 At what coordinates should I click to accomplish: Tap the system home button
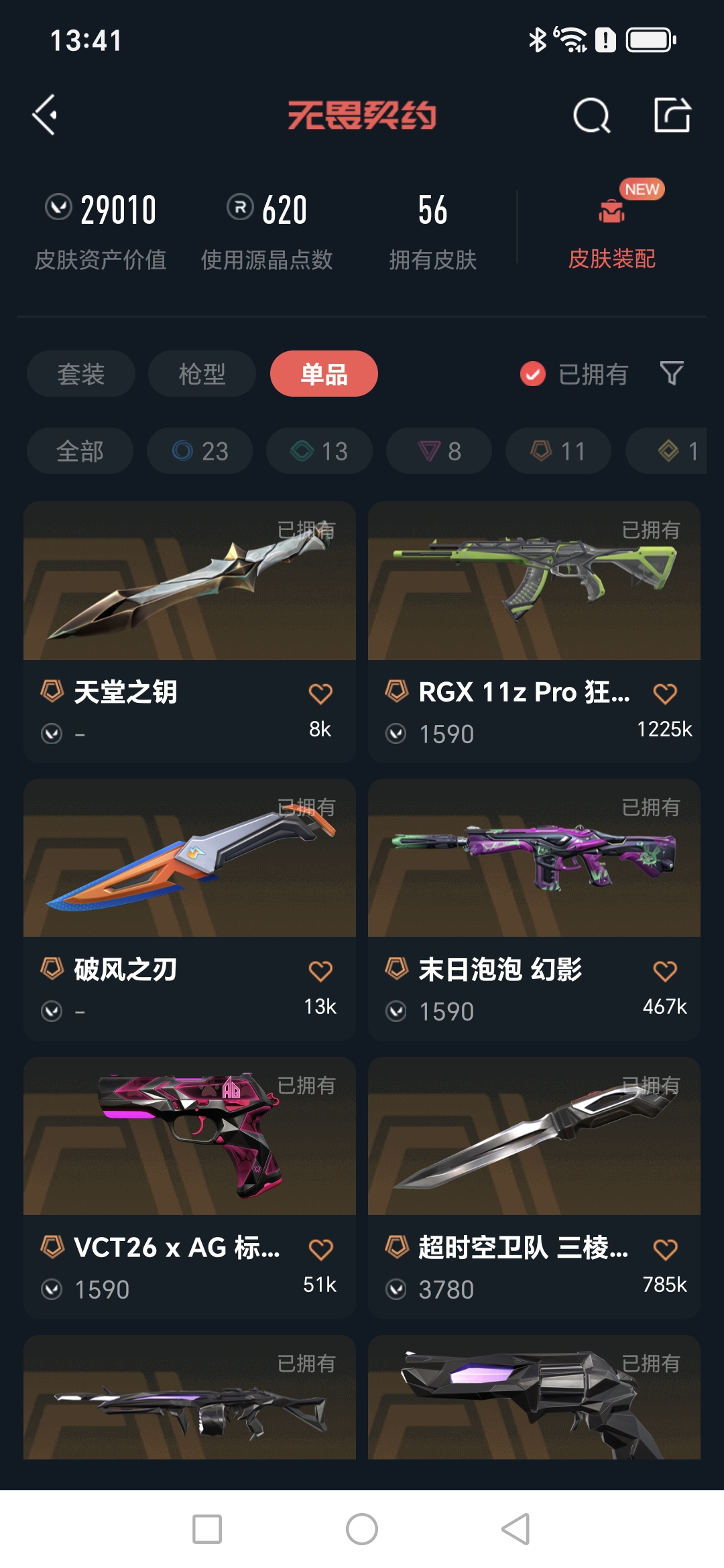click(362, 1529)
